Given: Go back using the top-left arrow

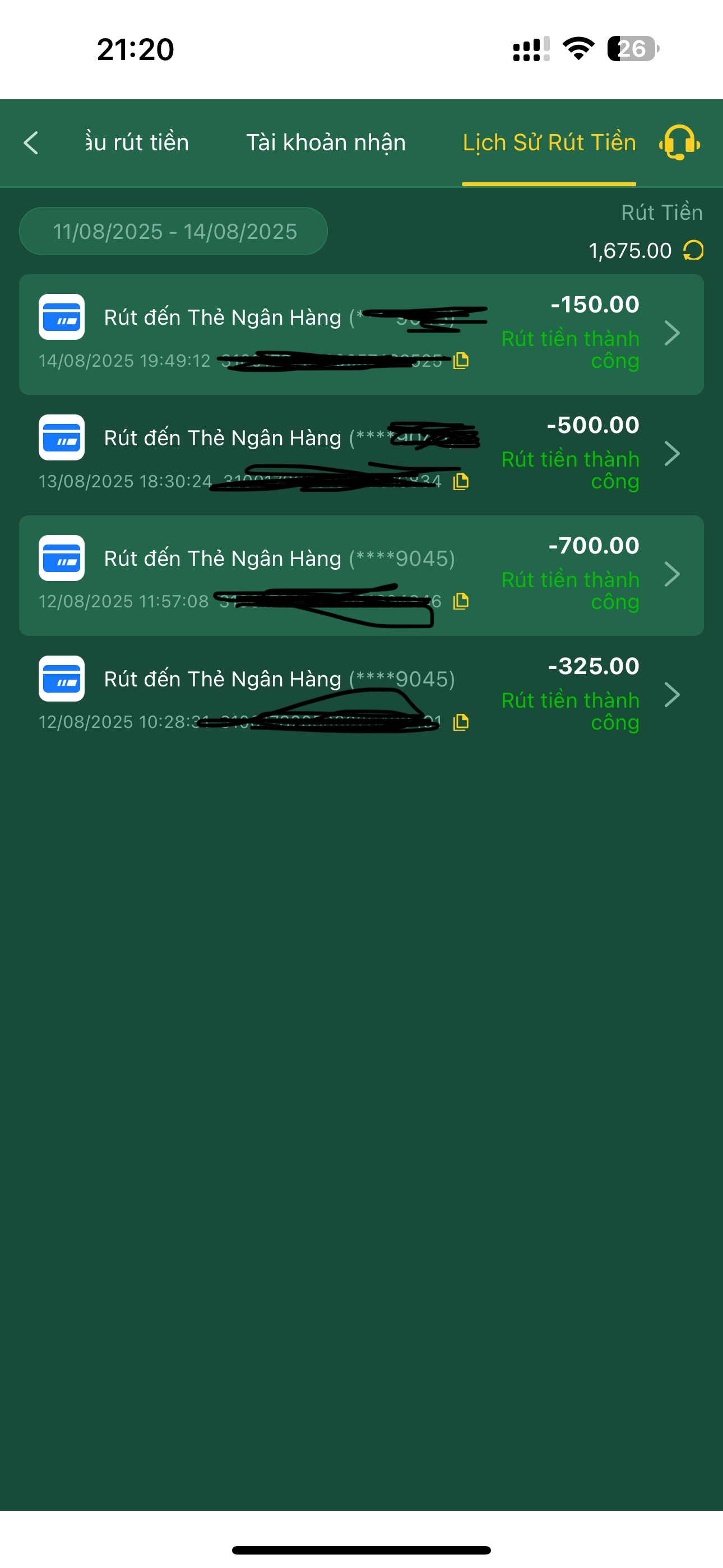Looking at the screenshot, I should [x=31, y=143].
